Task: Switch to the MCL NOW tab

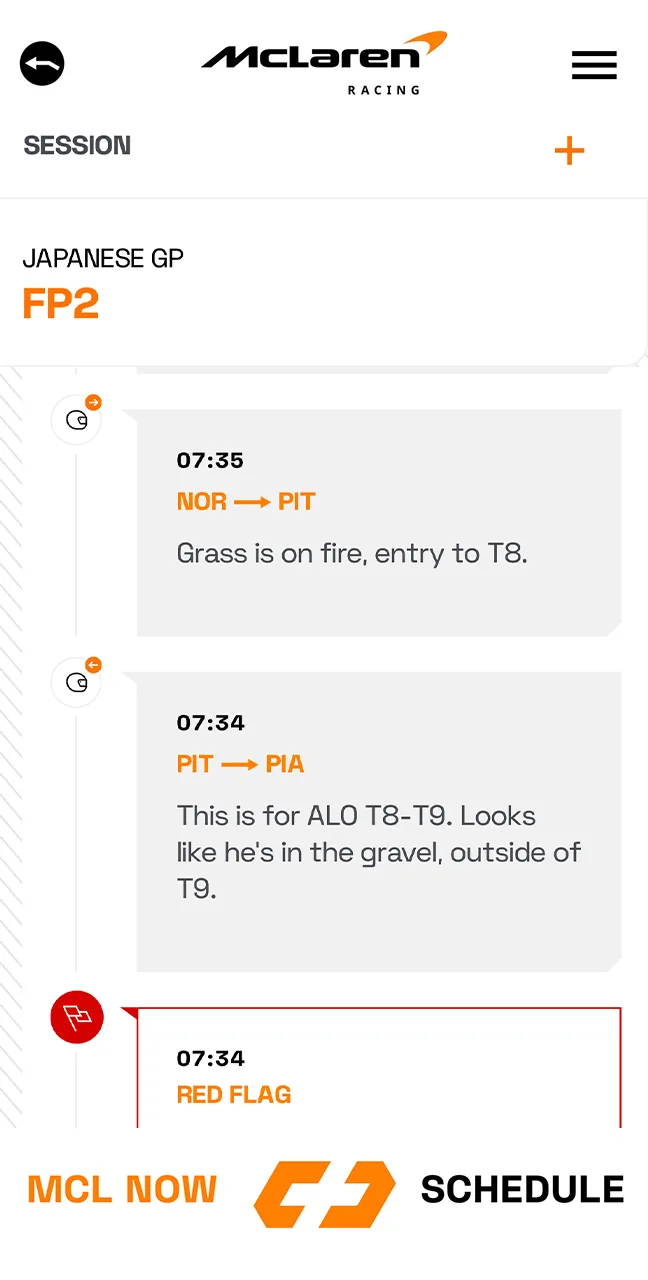Action: coord(122,1190)
